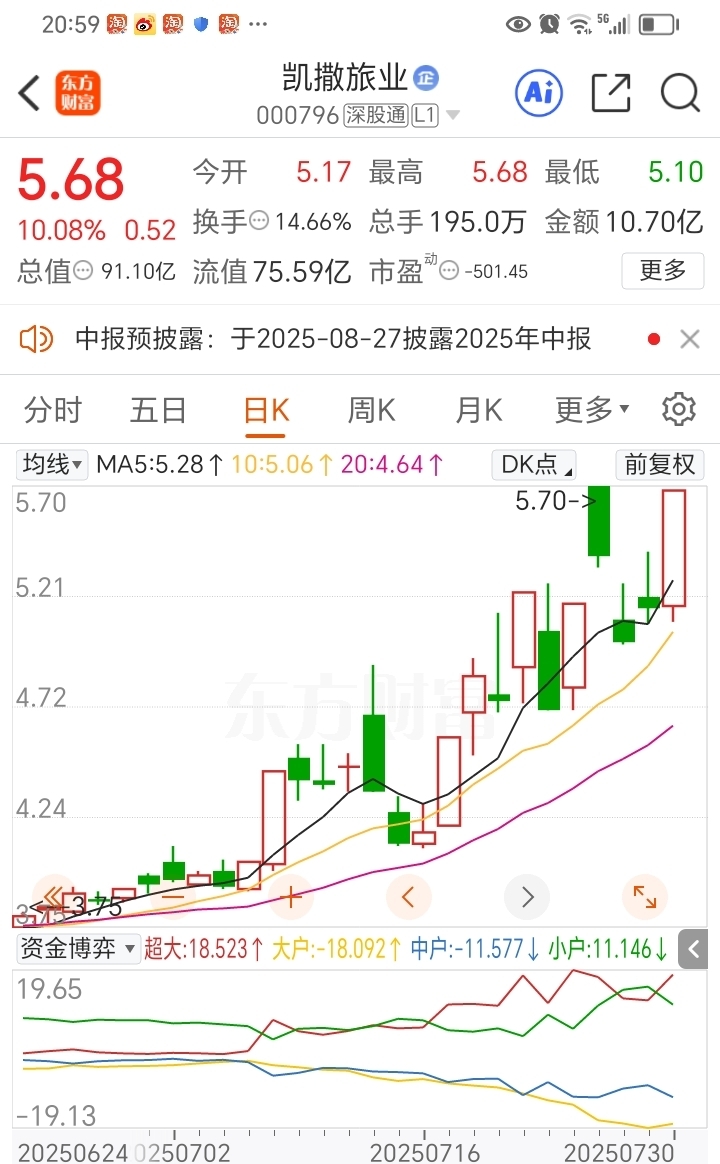Open the 资金博弈 indicator dropdown
The height and width of the screenshot is (1164, 720).
[78, 948]
